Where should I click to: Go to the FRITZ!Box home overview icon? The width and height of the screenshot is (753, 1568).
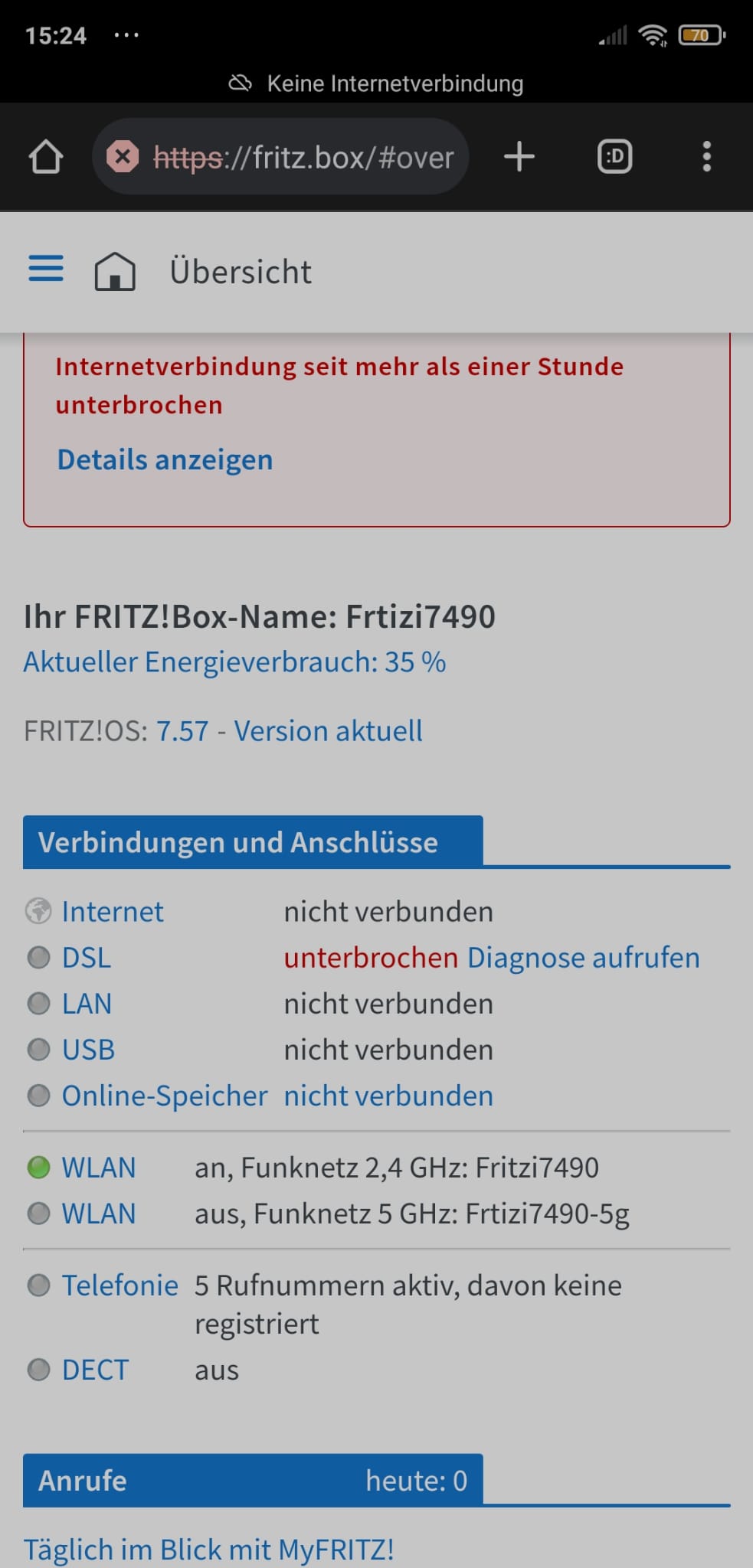(x=115, y=272)
